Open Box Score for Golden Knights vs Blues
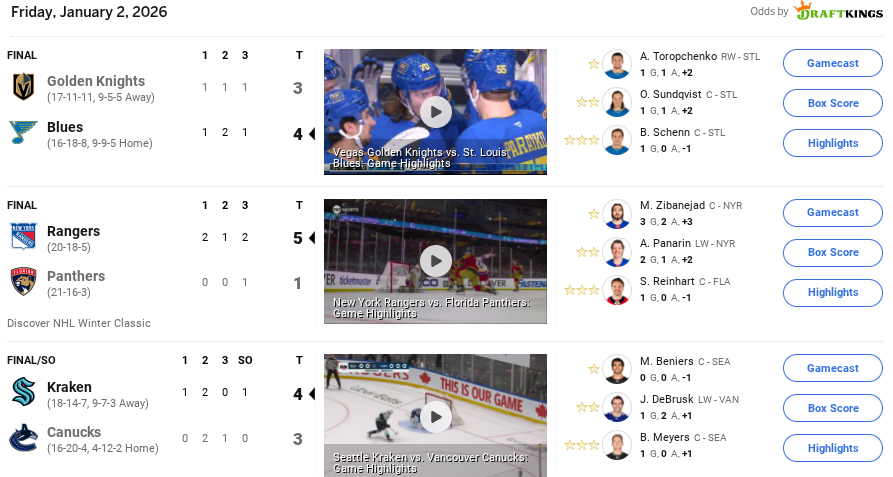The image size is (893, 477). (832, 103)
